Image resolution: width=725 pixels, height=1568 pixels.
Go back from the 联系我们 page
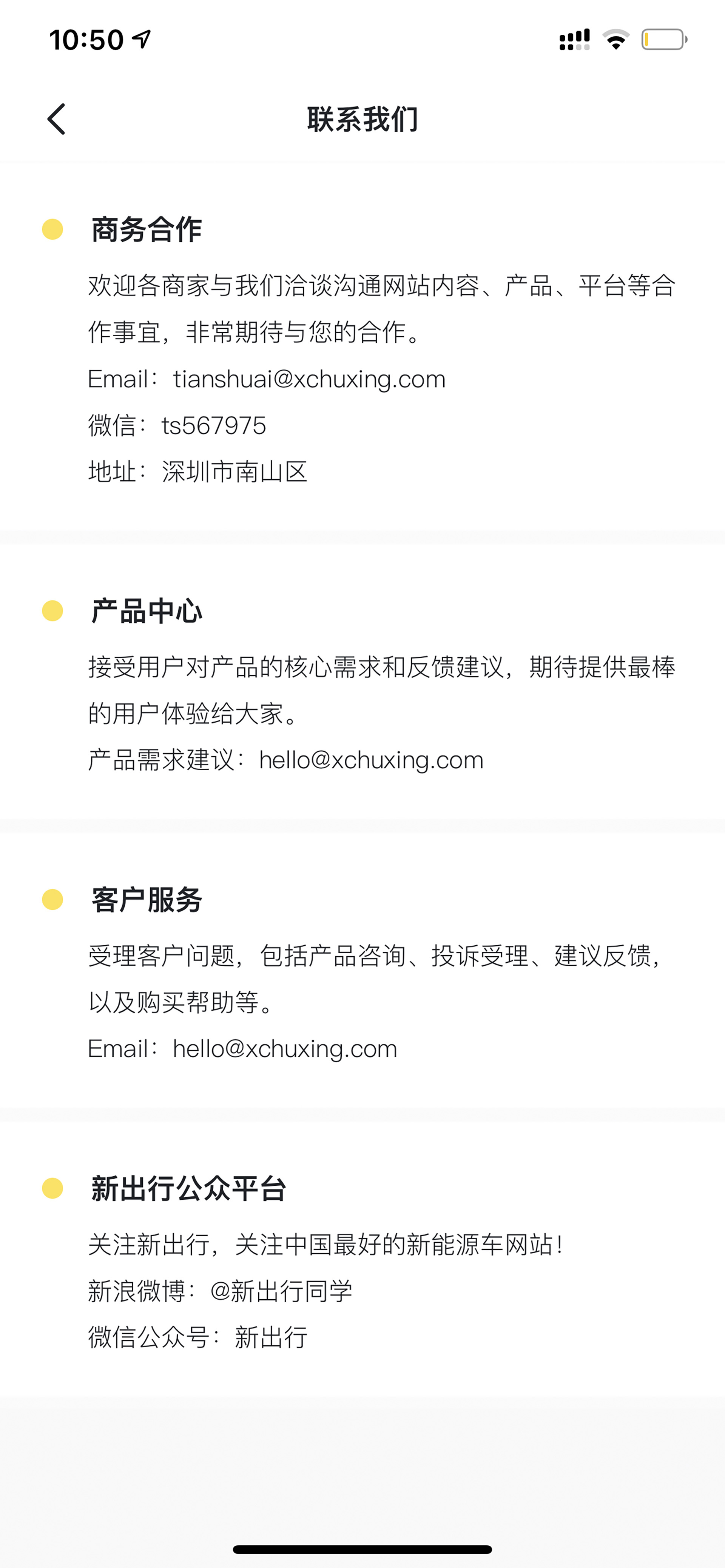pos(57,119)
